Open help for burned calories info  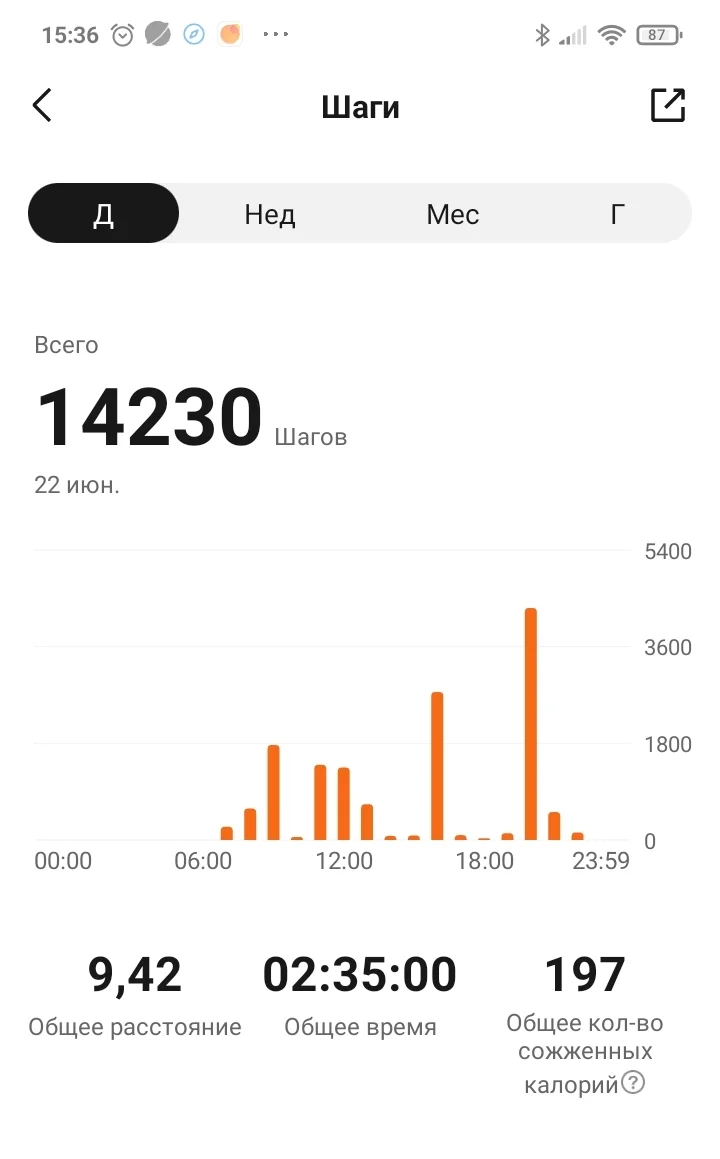pos(633,1082)
